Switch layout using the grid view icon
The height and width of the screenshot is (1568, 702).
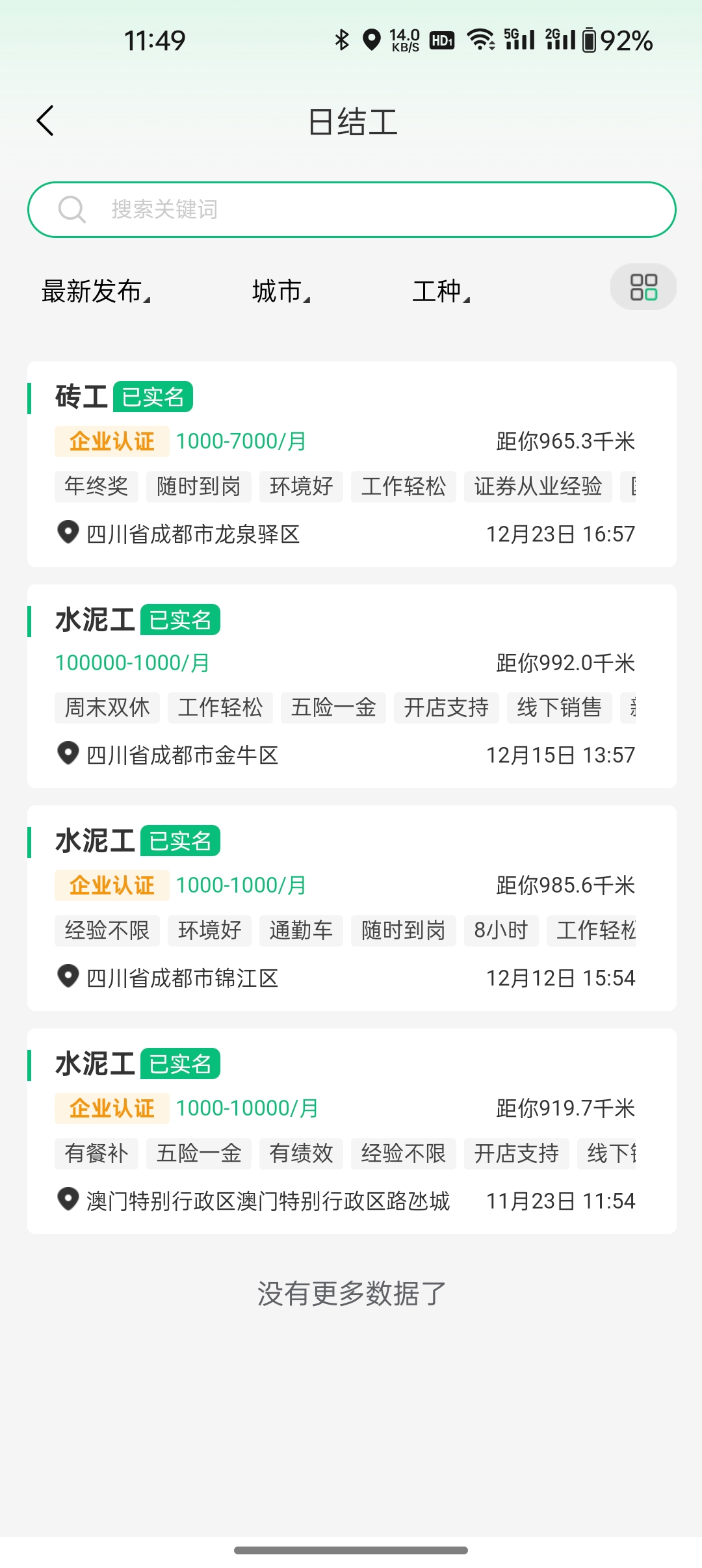(643, 287)
